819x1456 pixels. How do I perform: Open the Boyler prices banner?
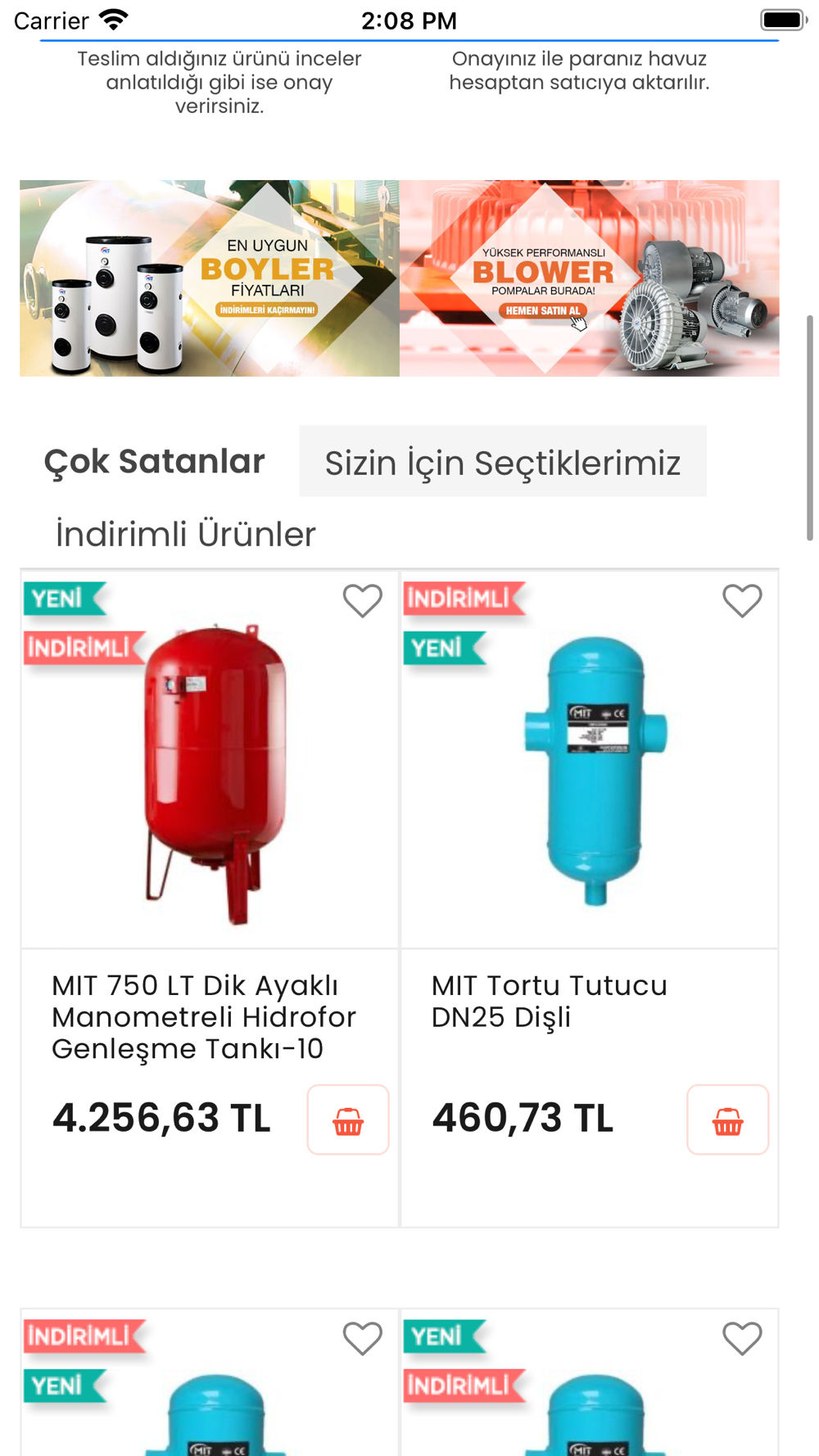(210, 278)
